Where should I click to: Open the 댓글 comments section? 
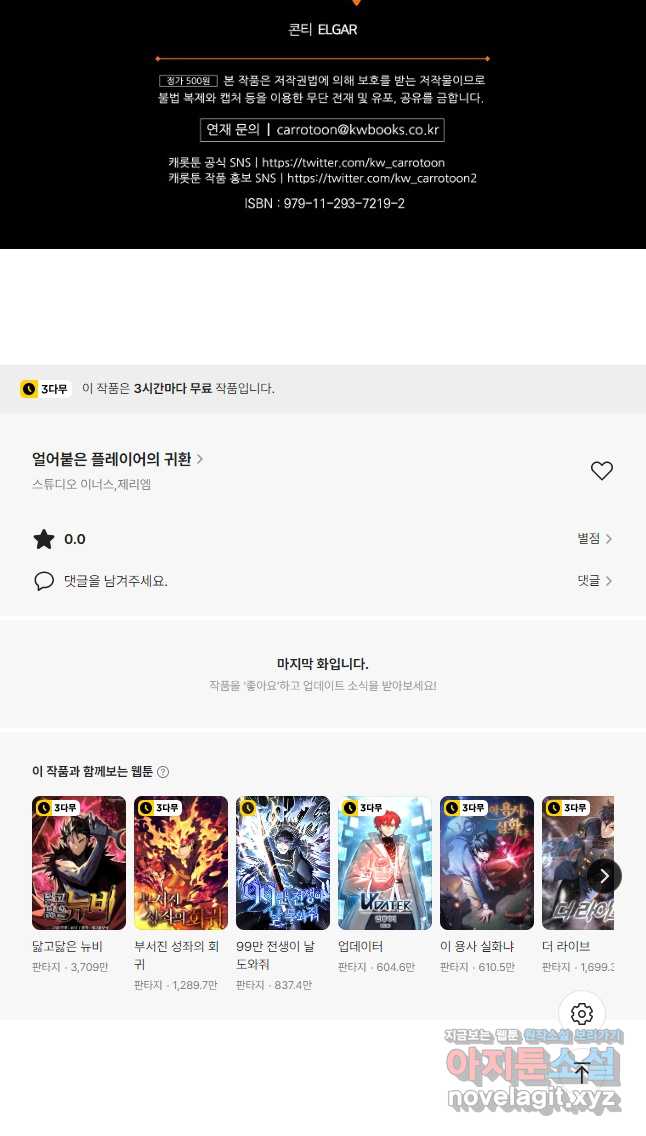(594, 581)
